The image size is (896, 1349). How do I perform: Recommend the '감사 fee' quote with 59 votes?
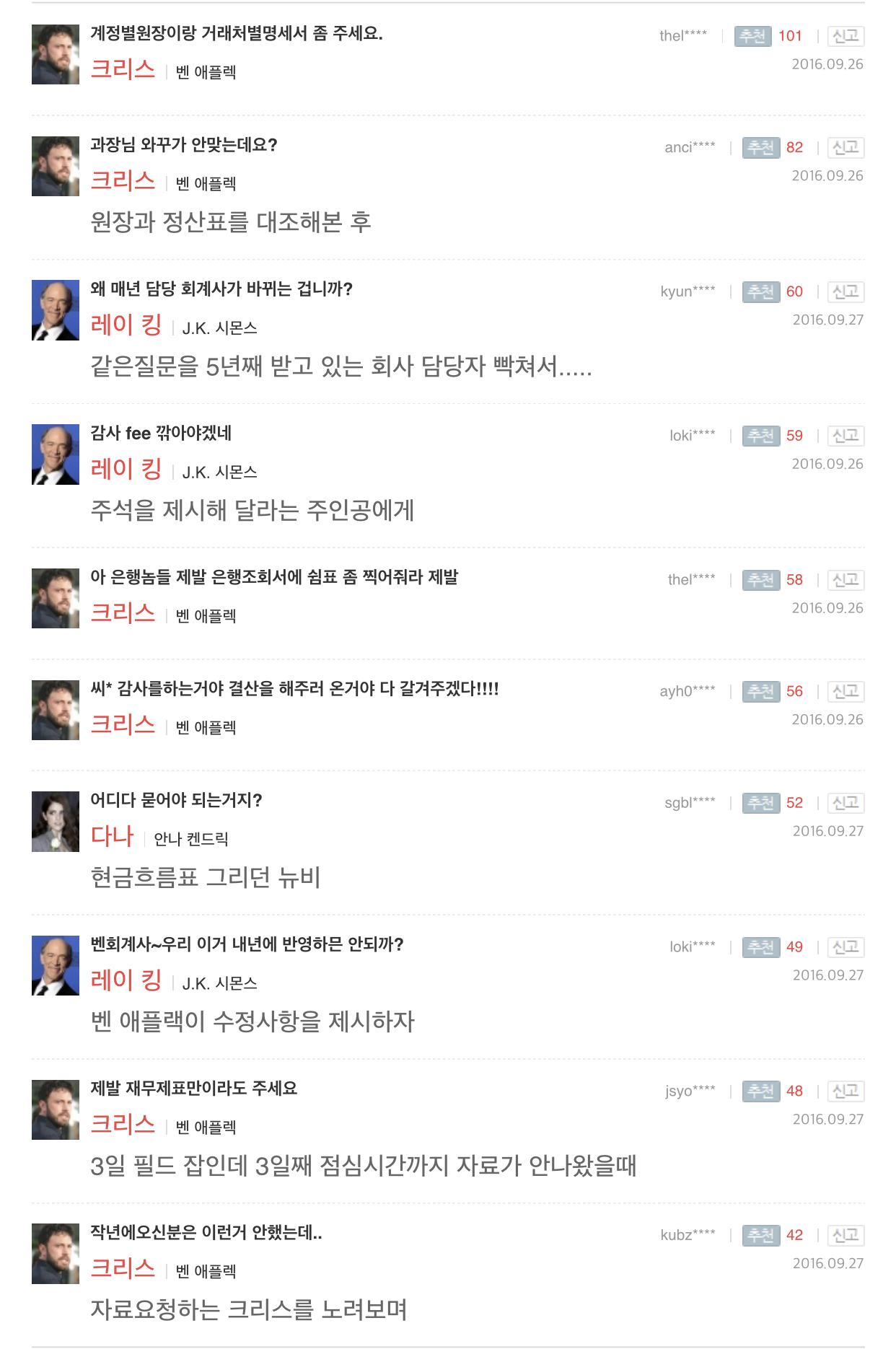761,436
